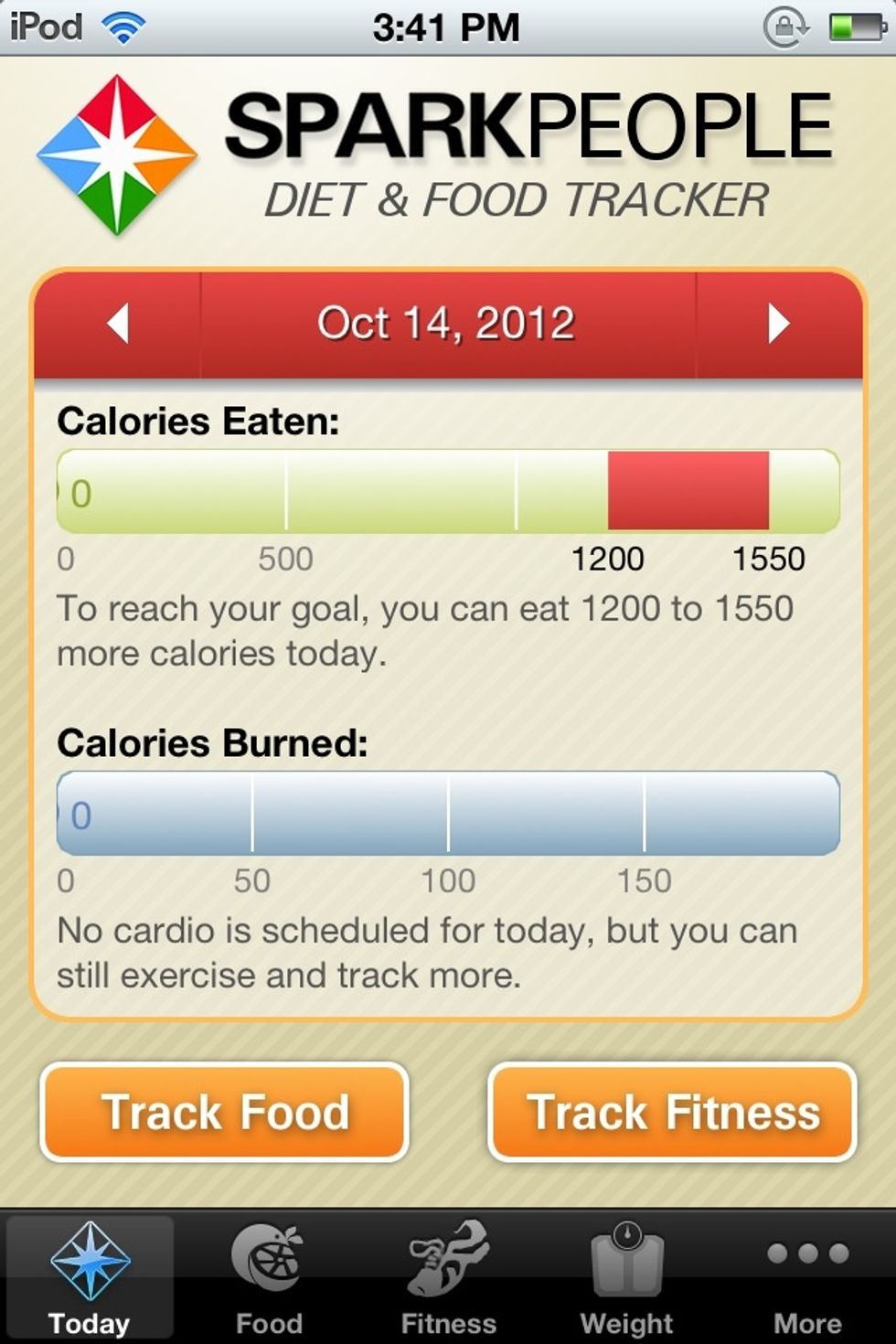Tap the Wi-Fi status icon
Image resolution: width=896 pixels, height=1344 pixels.
(123, 26)
